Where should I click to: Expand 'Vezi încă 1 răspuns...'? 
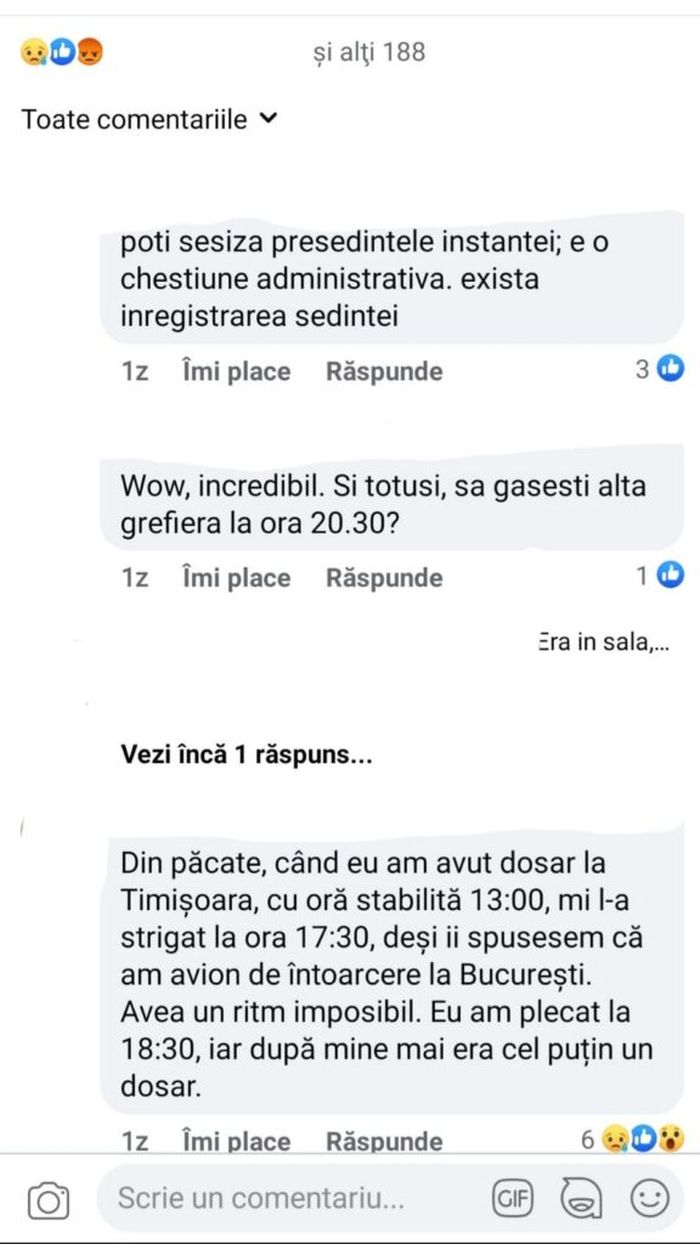[246, 755]
